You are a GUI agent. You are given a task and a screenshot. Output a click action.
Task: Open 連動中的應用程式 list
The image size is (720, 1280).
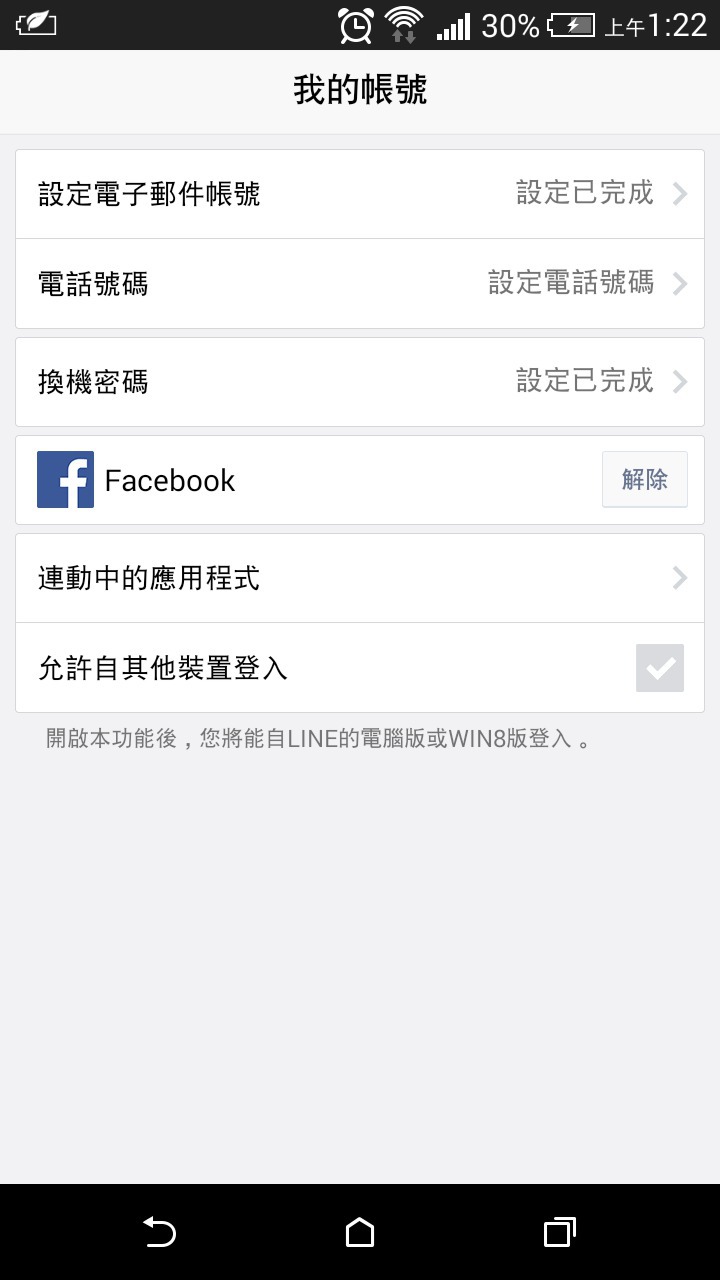coord(360,578)
